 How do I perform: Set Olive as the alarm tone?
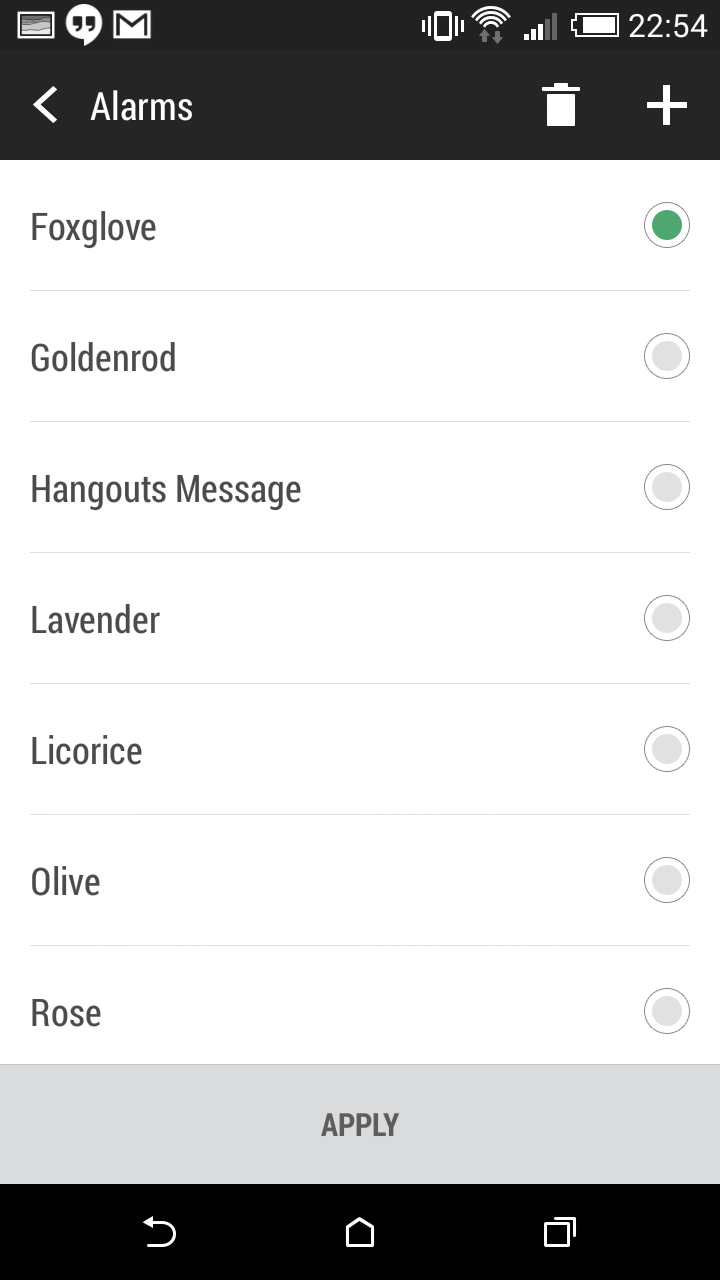[360, 881]
